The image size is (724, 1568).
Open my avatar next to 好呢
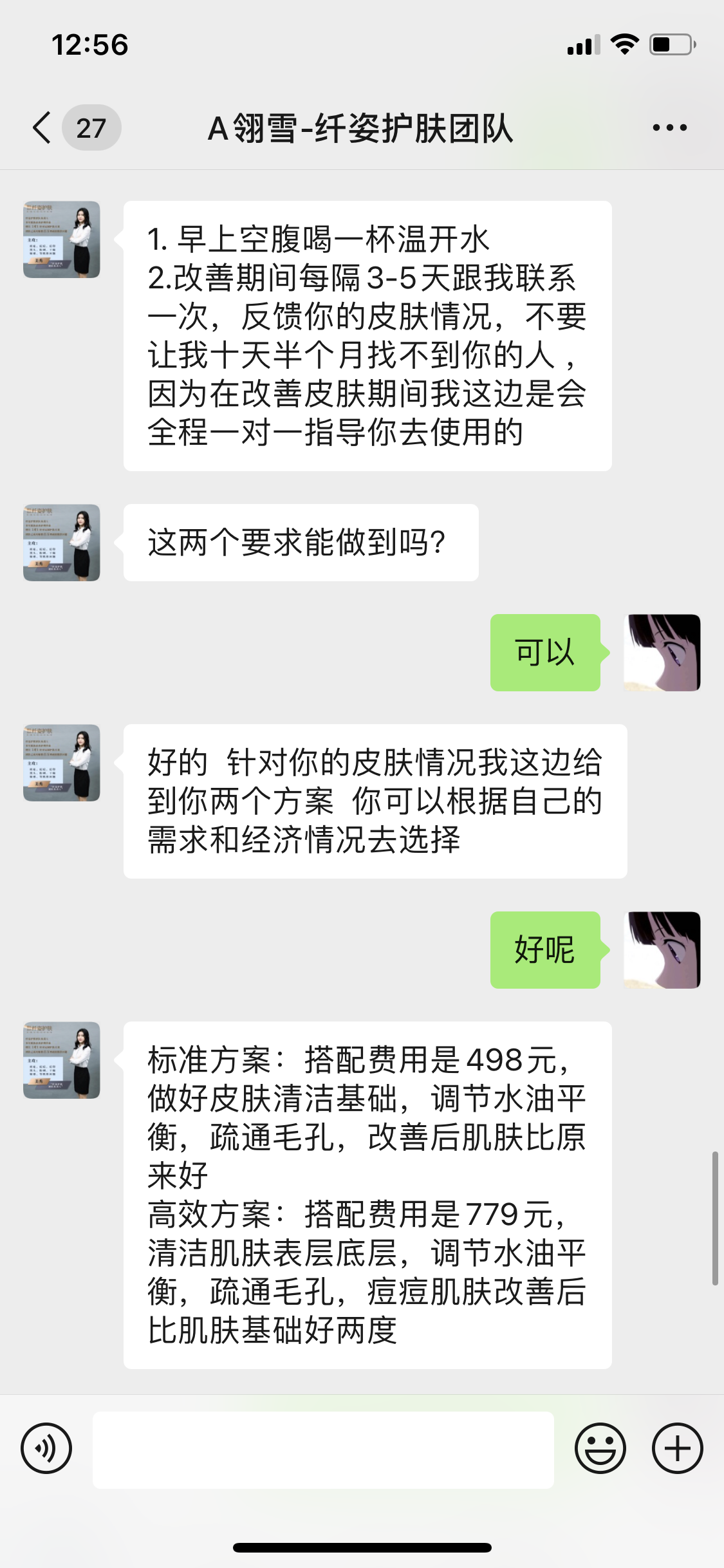[662, 950]
